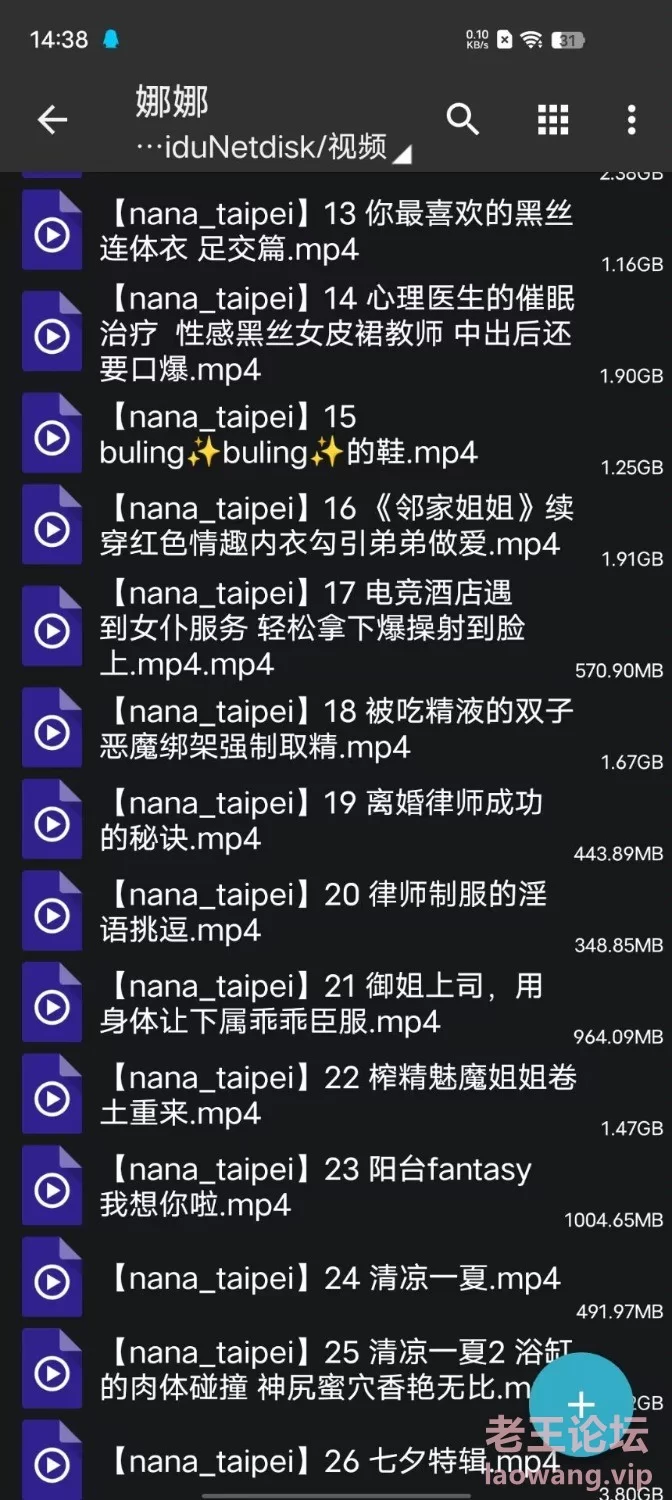Image resolution: width=672 pixels, height=1500 pixels.
Task: Open the nana_taipei 15 mp4 file
Action: pos(336,435)
